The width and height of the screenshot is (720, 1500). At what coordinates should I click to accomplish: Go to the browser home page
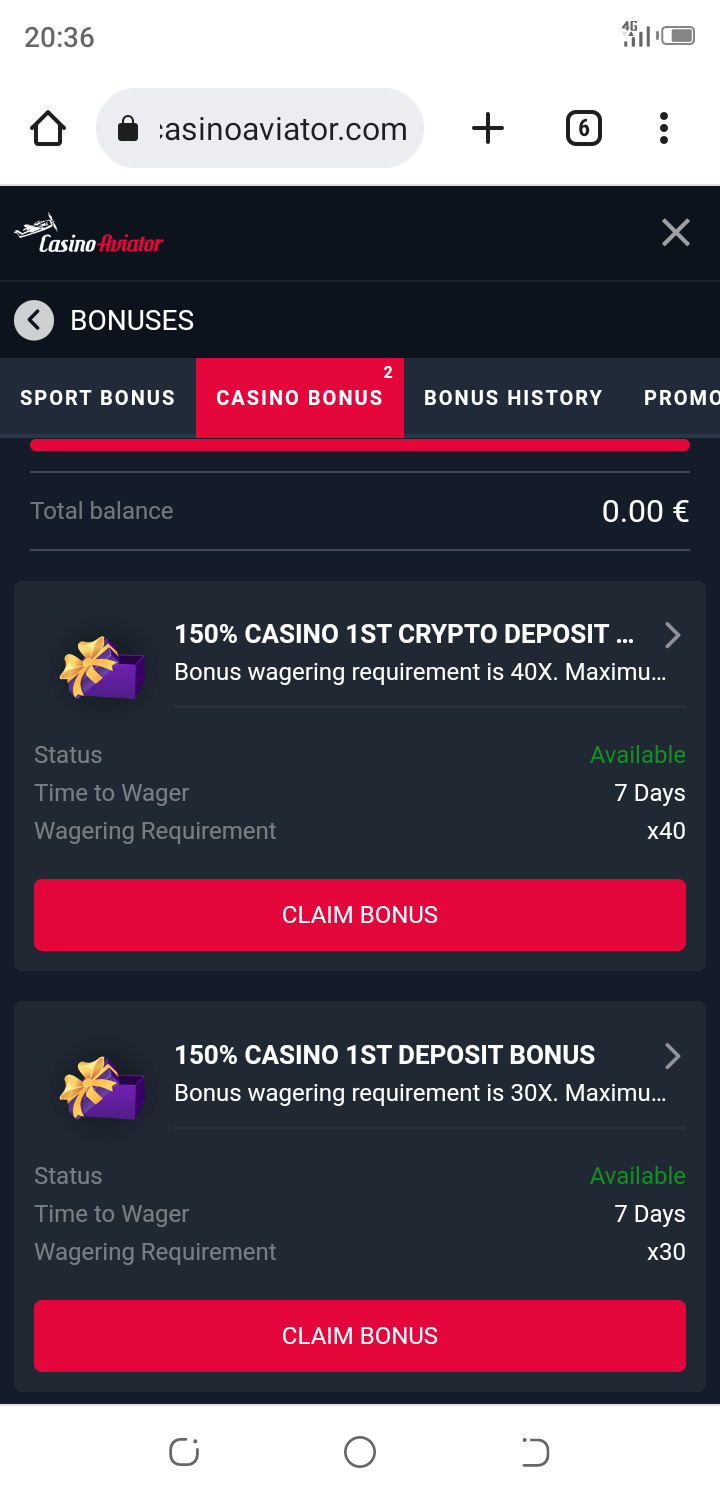point(48,129)
